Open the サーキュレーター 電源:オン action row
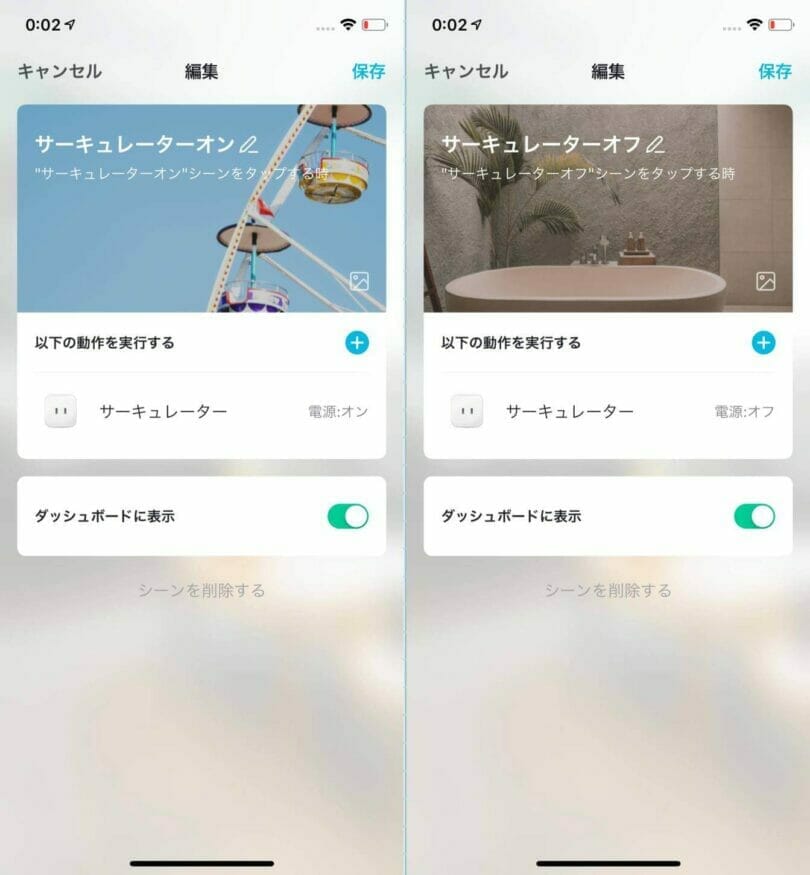 pyautogui.click(x=201, y=411)
